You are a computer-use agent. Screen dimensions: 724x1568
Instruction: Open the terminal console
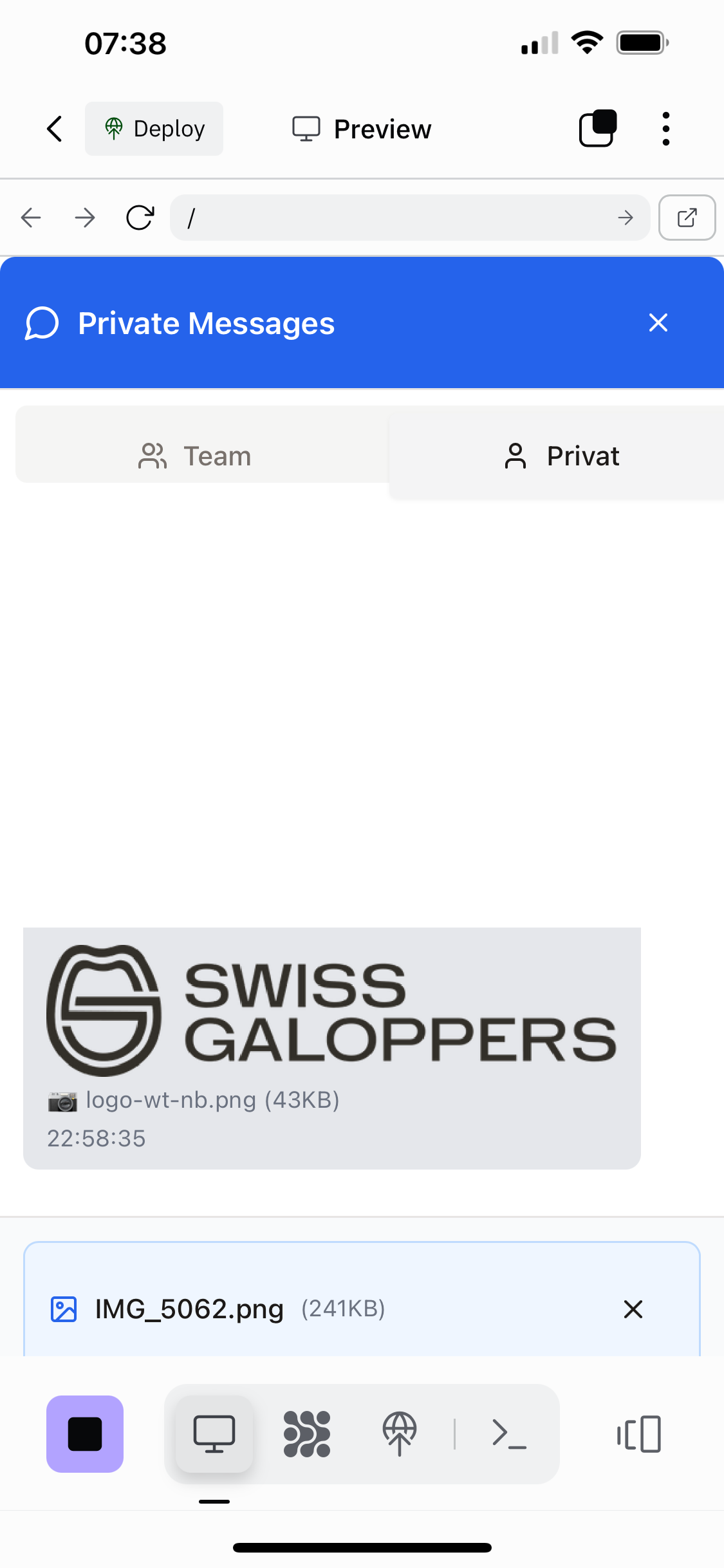click(509, 1434)
